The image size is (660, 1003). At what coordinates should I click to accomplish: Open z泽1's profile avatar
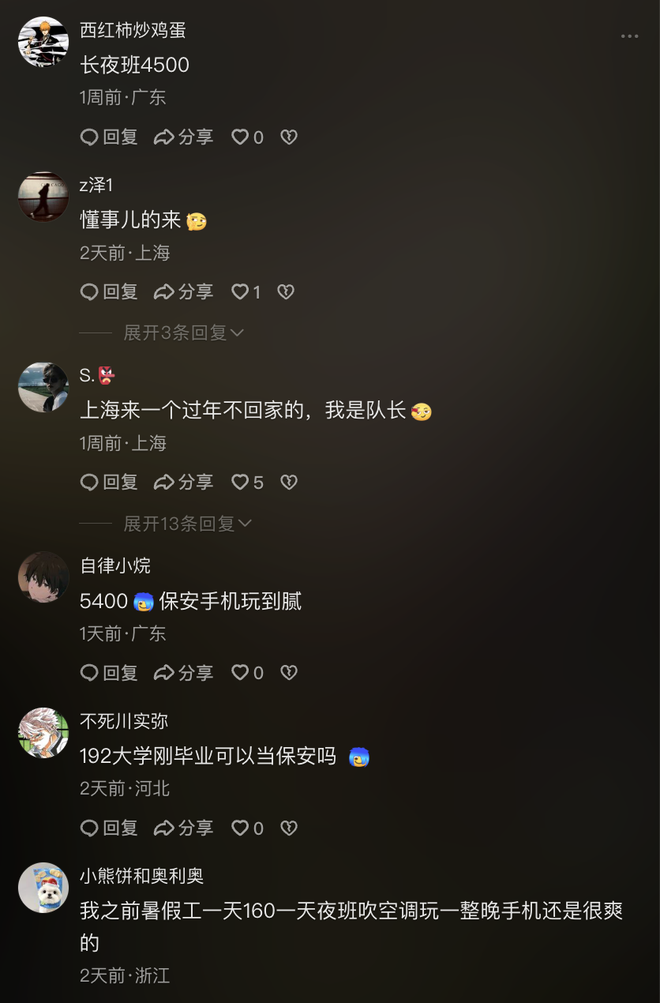click(x=43, y=196)
